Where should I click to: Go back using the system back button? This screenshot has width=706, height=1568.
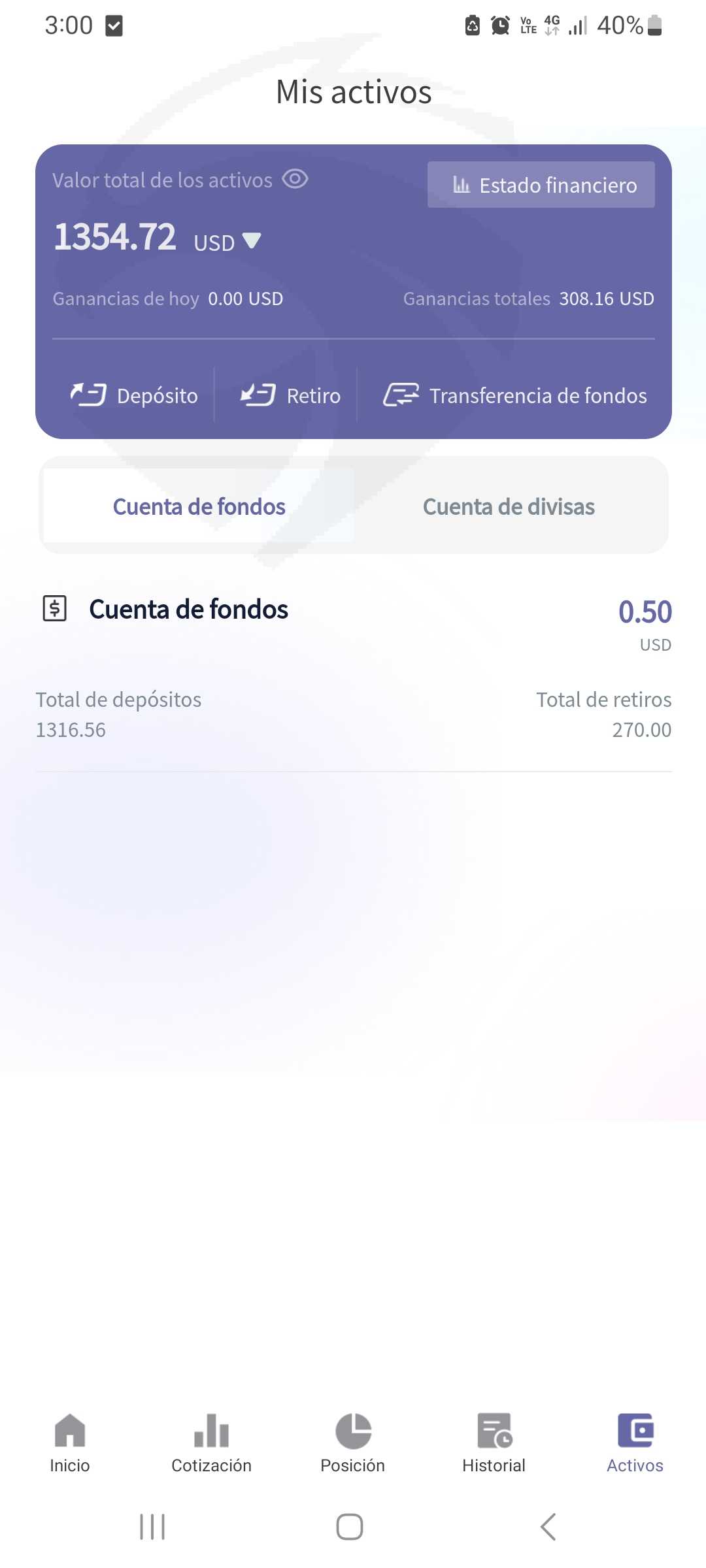pos(548,1527)
